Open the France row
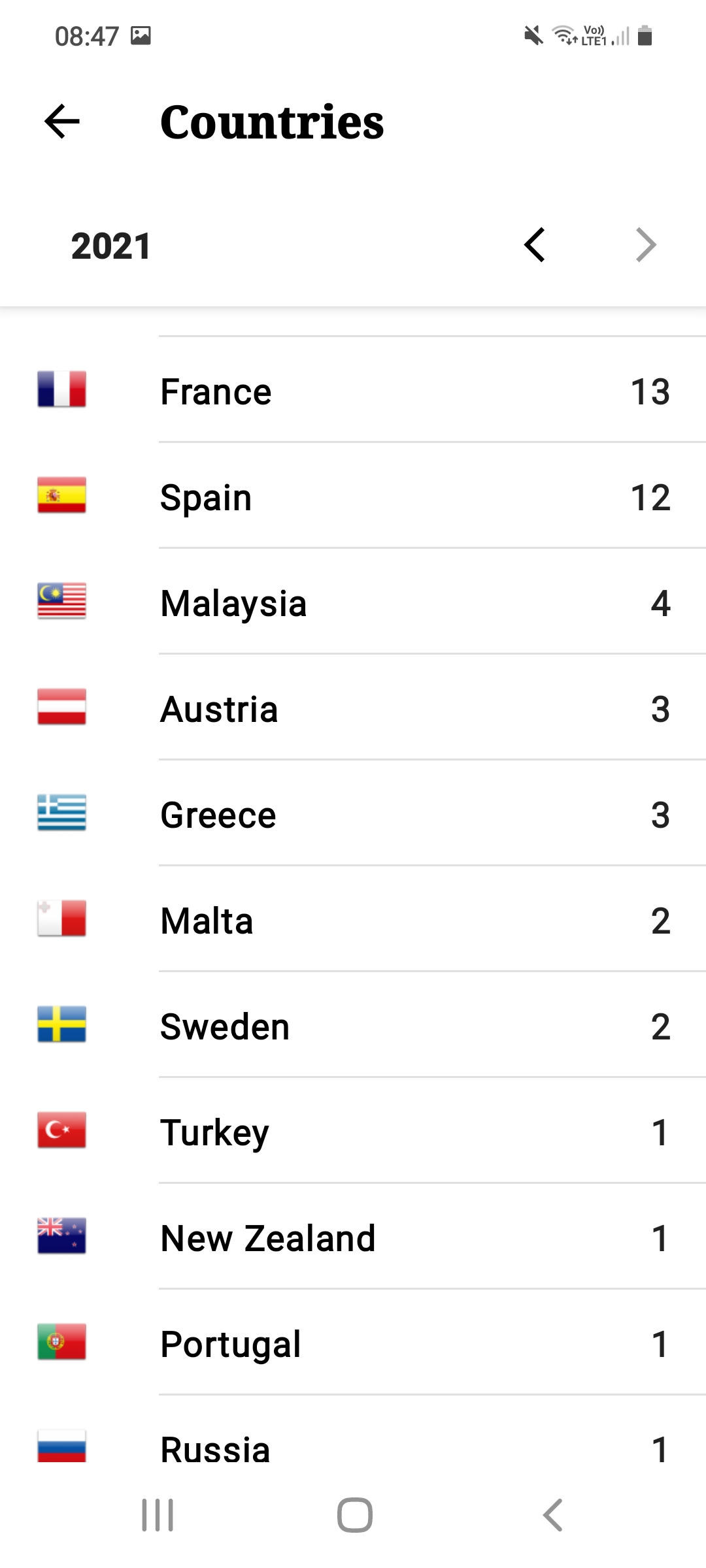Image resolution: width=706 pixels, height=1568 pixels. point(353,391)
